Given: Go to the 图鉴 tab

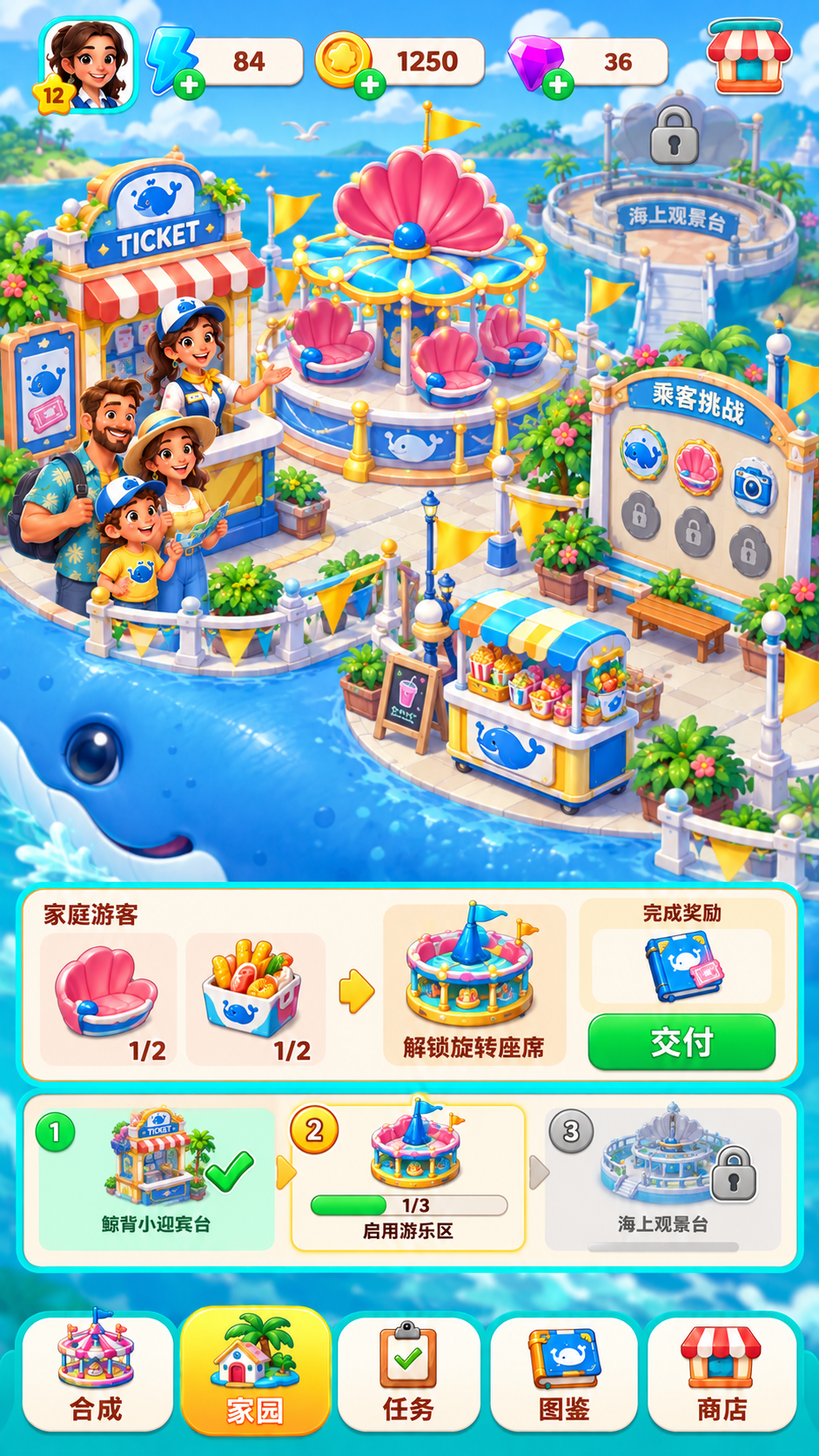Looking at the screenshot, I should pyautogui.click(x=564, y=1373).
